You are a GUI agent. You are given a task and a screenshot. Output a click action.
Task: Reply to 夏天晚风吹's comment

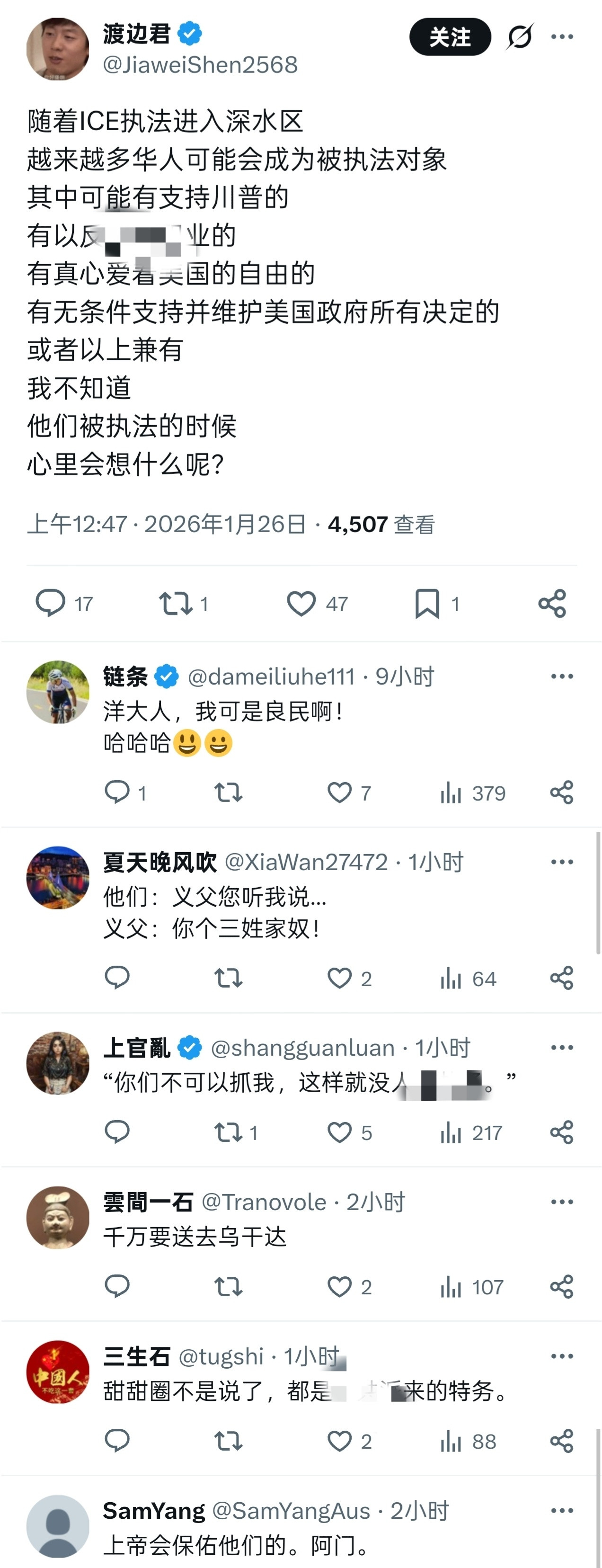117,978
